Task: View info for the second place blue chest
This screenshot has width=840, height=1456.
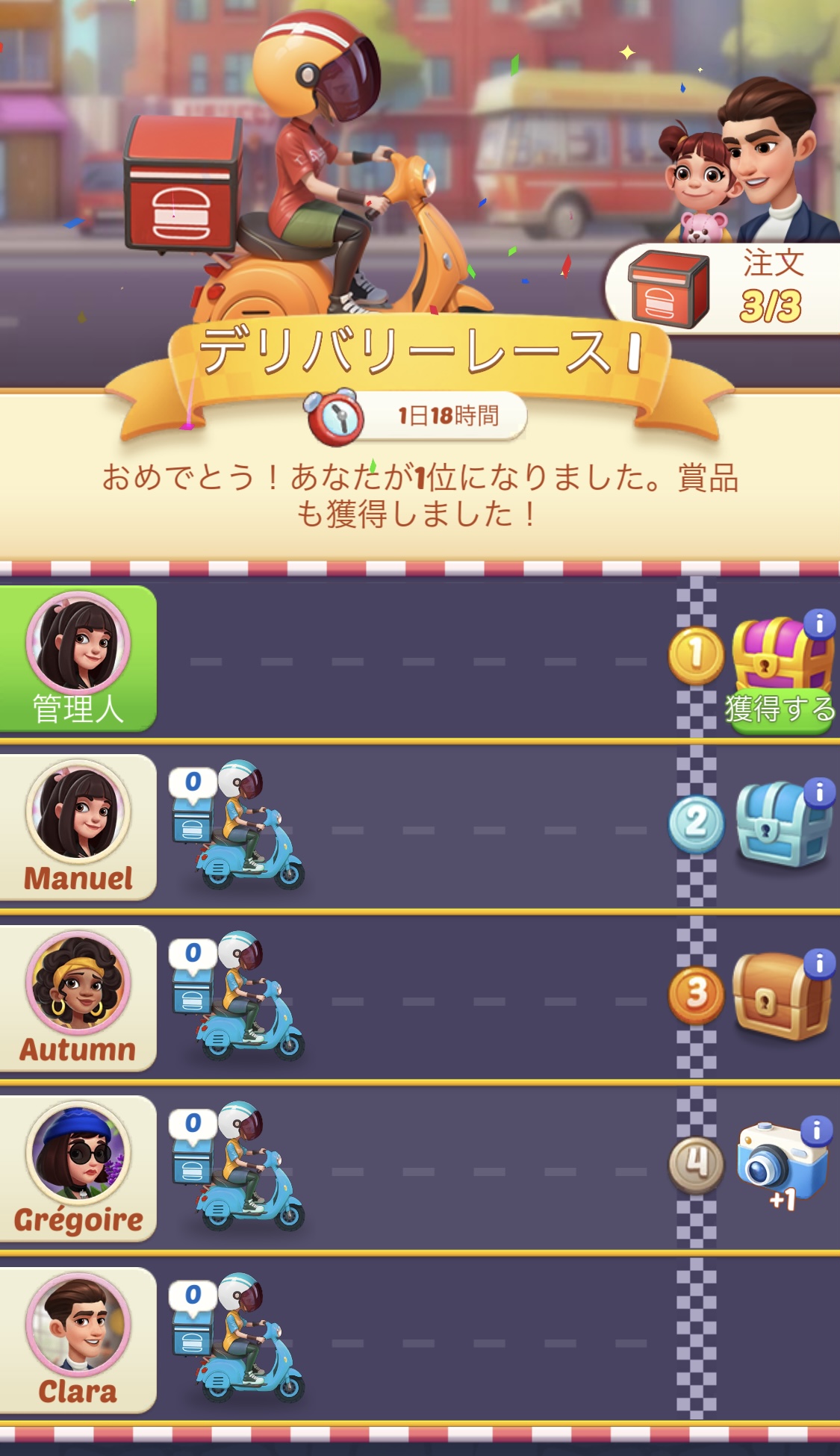Action: [x=819, y=792]
